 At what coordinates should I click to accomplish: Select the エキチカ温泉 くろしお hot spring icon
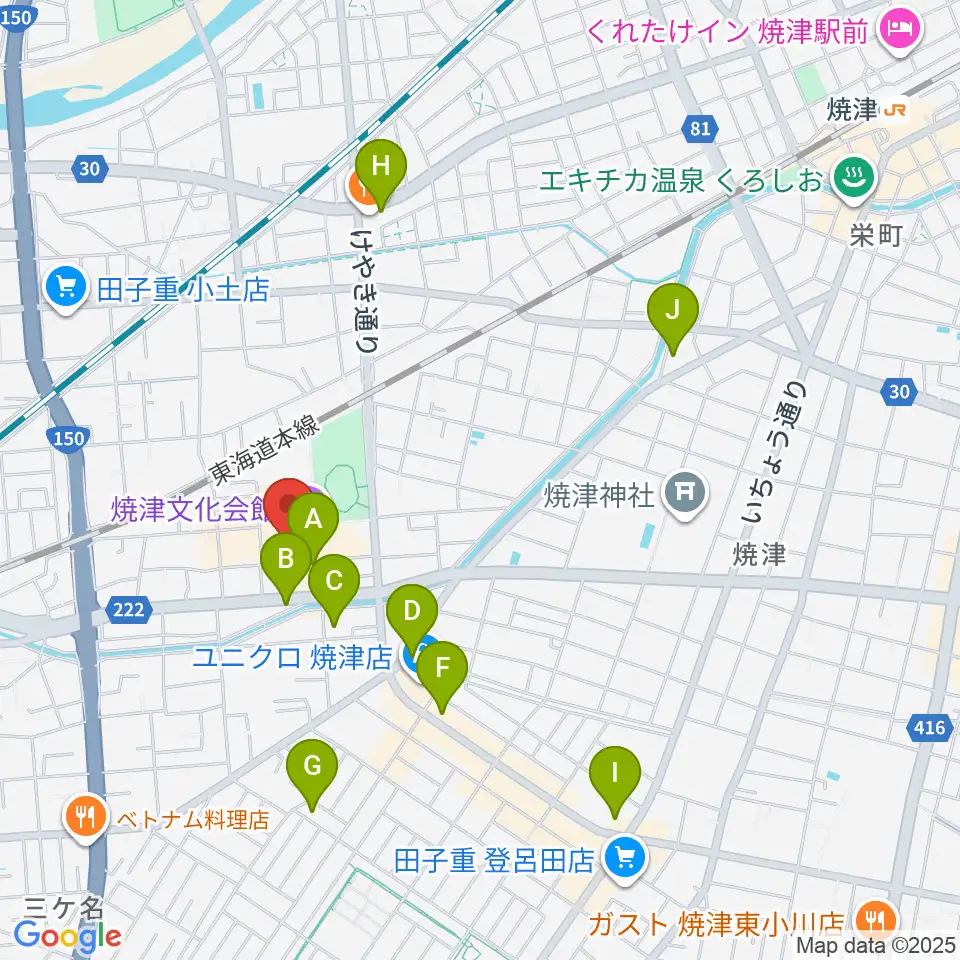(x=855, y=178)
